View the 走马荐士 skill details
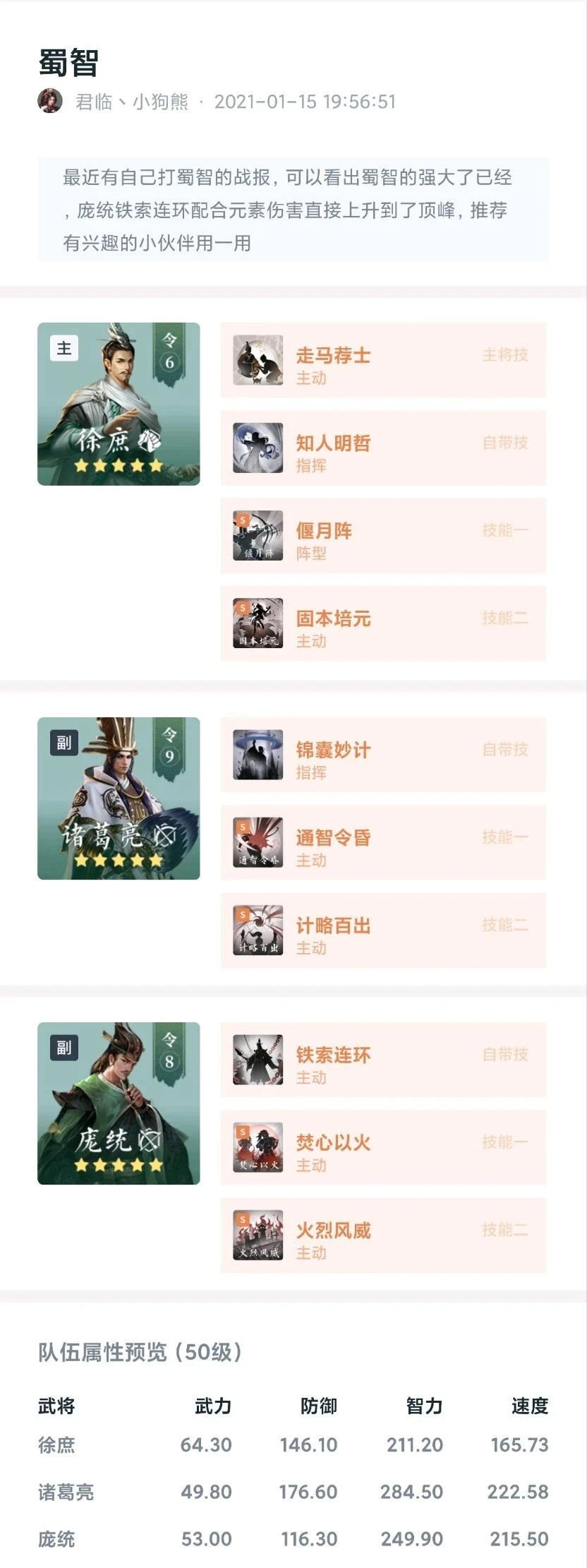Viewport: 587px width, 1568px height. pyautogui.click(x=383, y=360)
